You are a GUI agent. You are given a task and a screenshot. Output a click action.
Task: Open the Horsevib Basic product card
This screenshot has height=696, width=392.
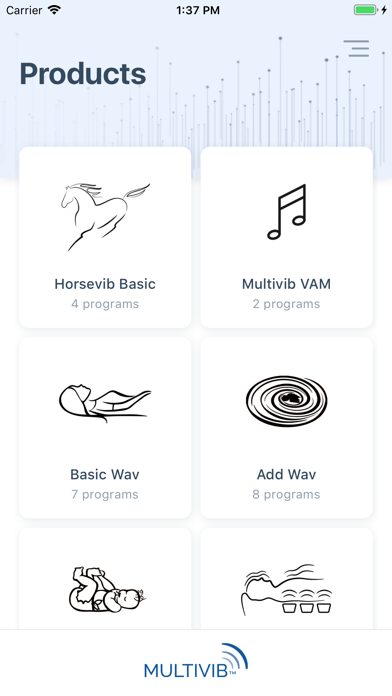pyautogui.click(x=105, y=237)
